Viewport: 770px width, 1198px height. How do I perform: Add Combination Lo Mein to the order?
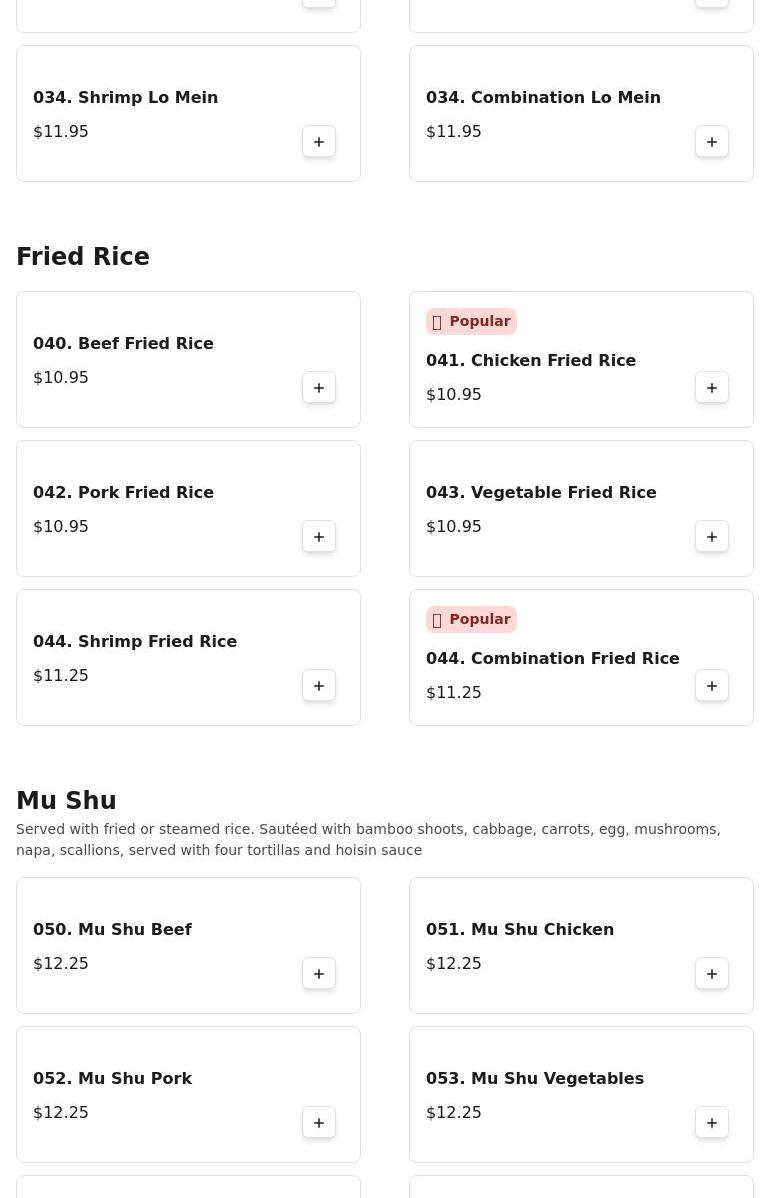coord(712,142)
